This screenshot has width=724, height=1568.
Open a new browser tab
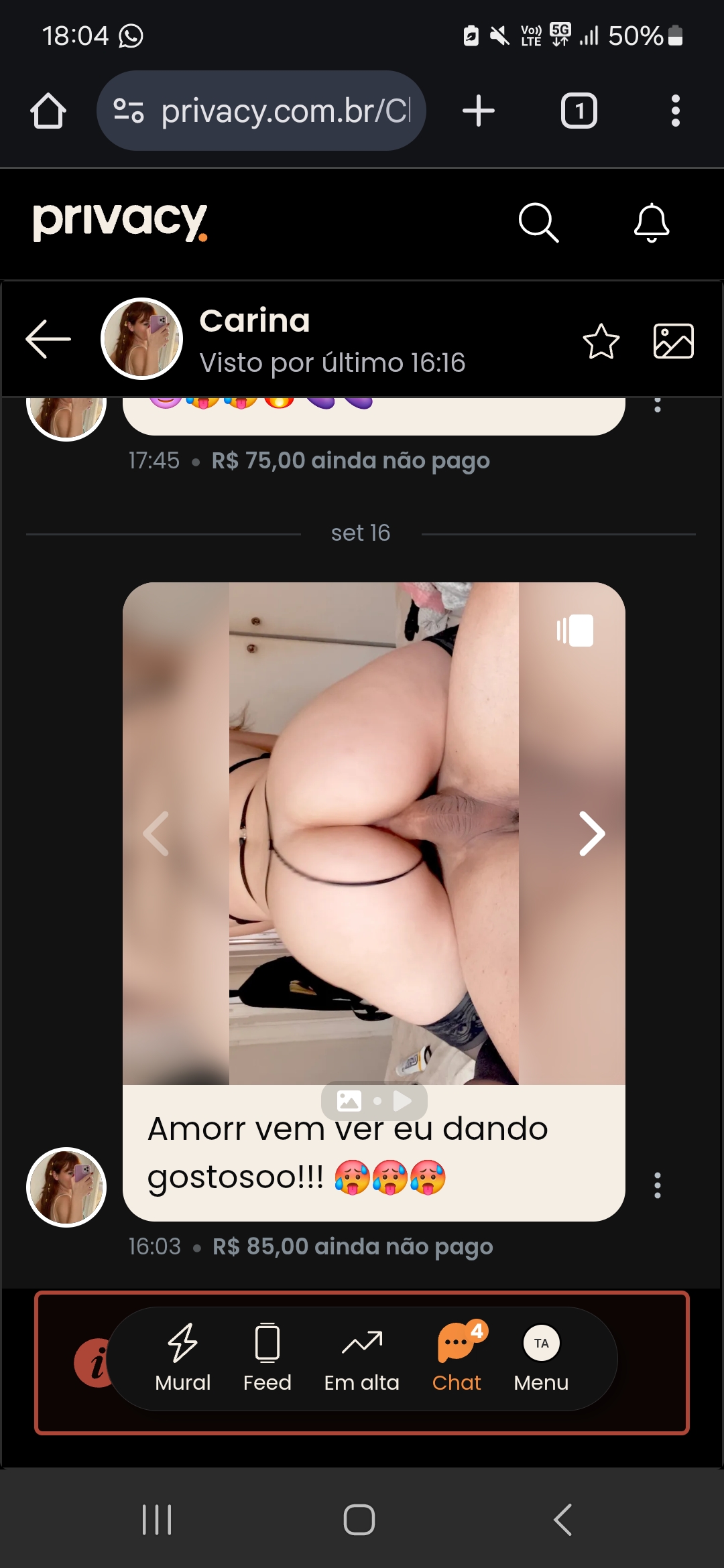479,111
